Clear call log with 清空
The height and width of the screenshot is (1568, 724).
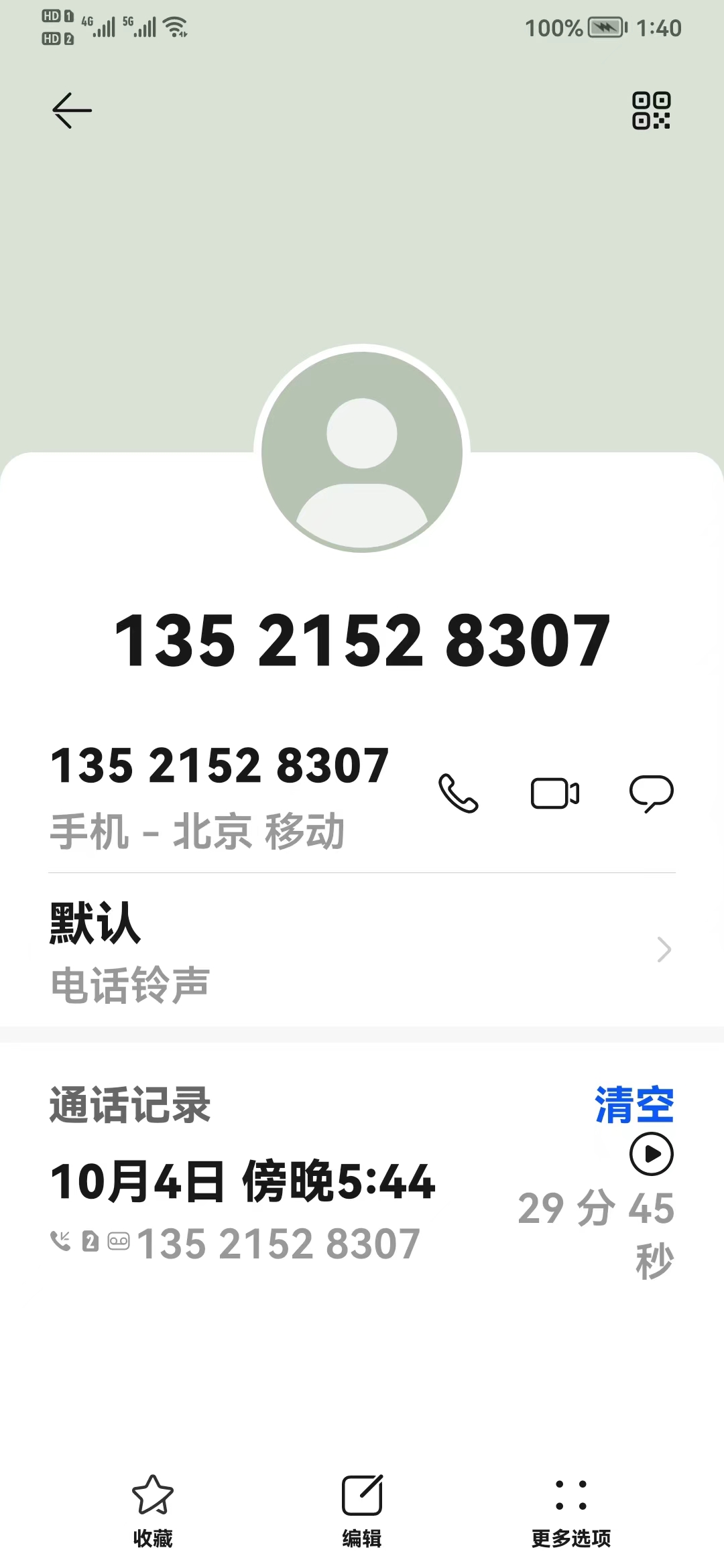coord(633,1104)
